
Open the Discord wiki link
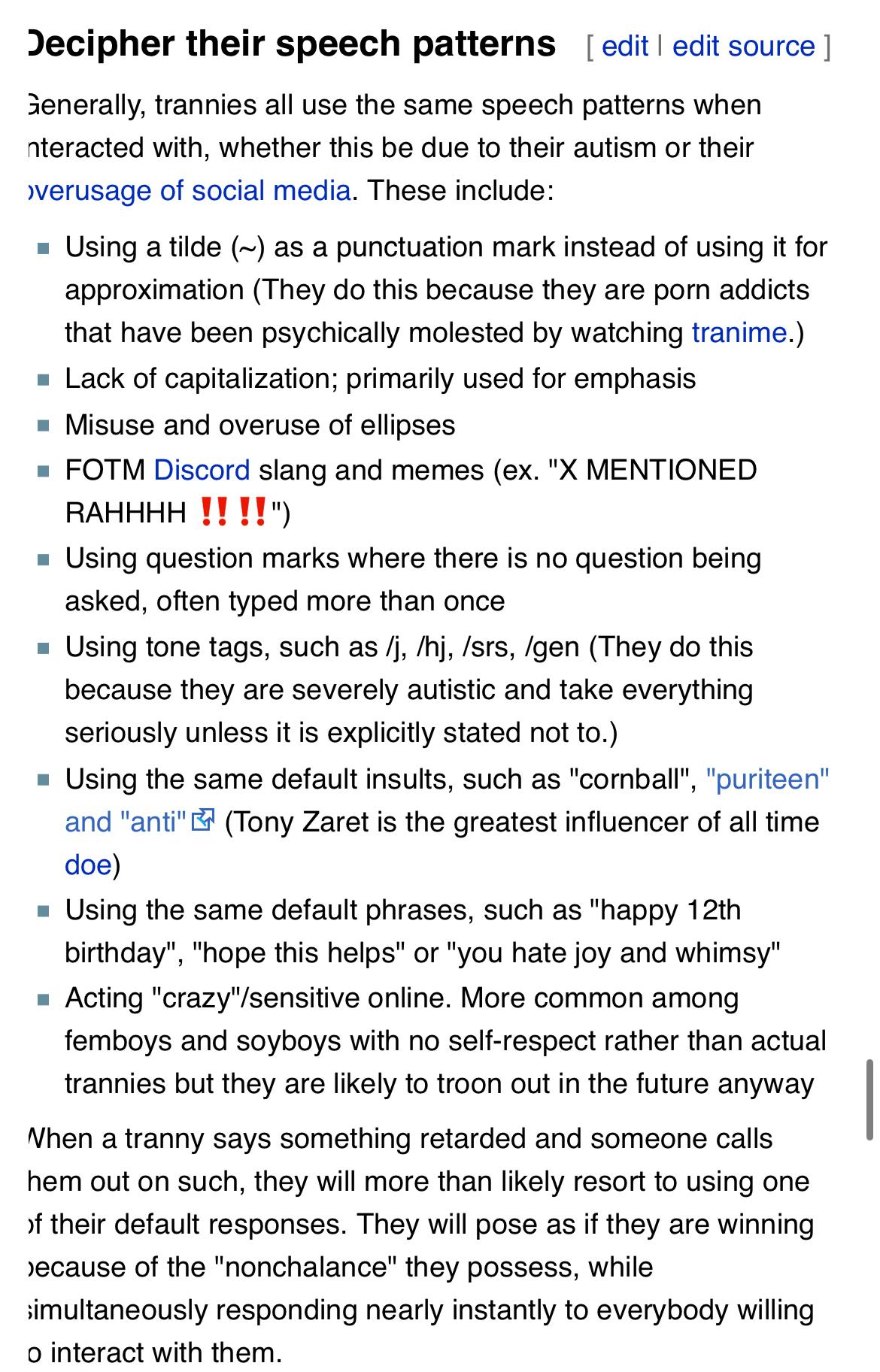point(202,470)
